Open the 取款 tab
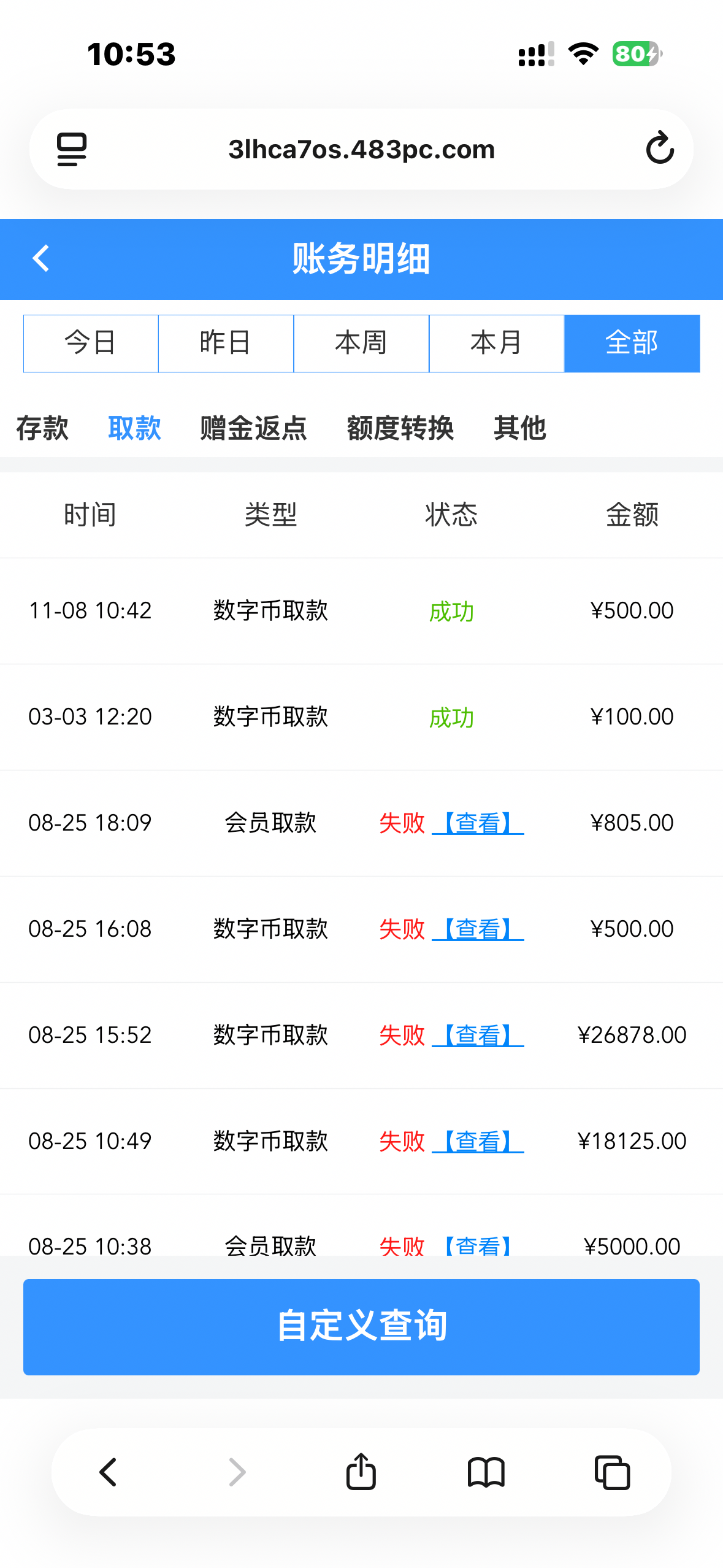723x1568 pixels. 134,428
